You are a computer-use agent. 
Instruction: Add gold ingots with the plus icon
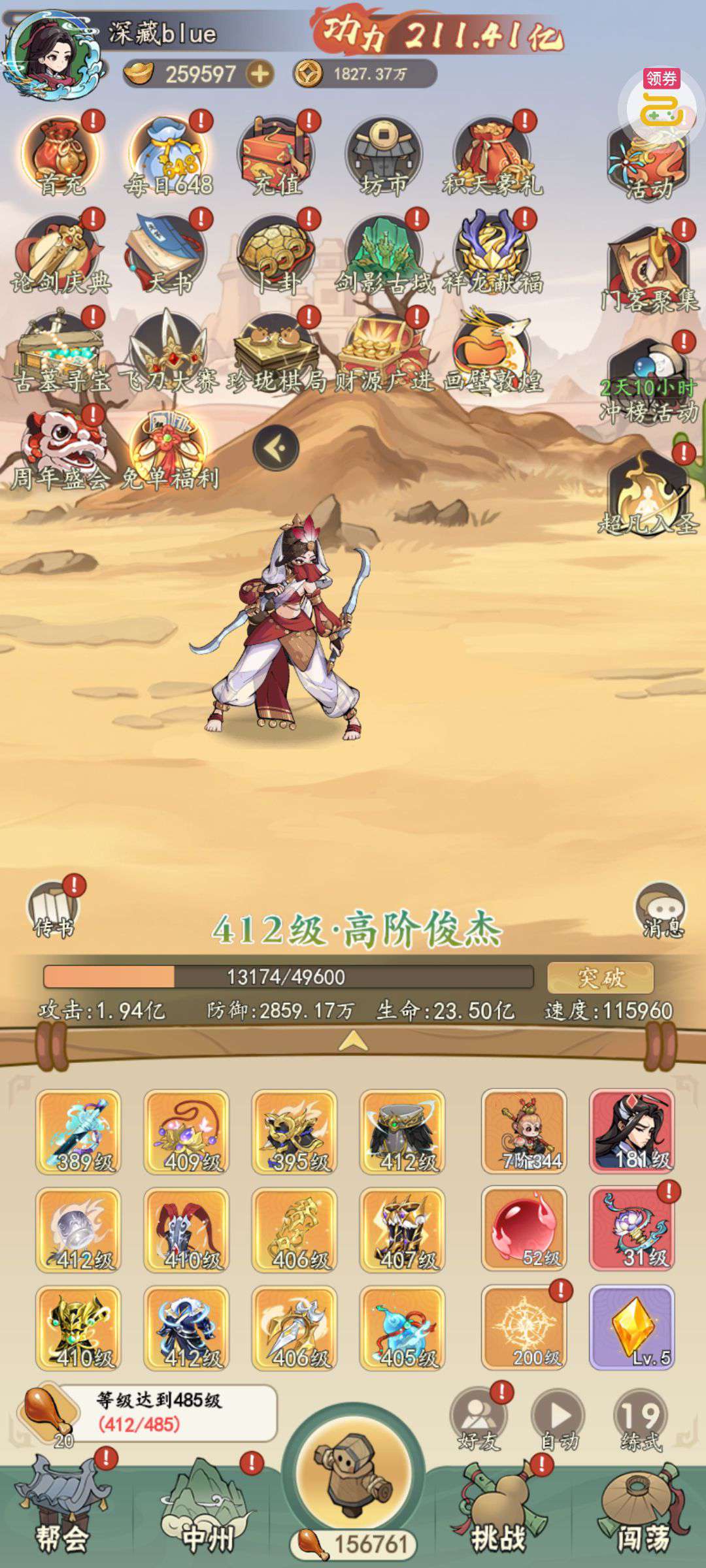(x=260, y=74)
